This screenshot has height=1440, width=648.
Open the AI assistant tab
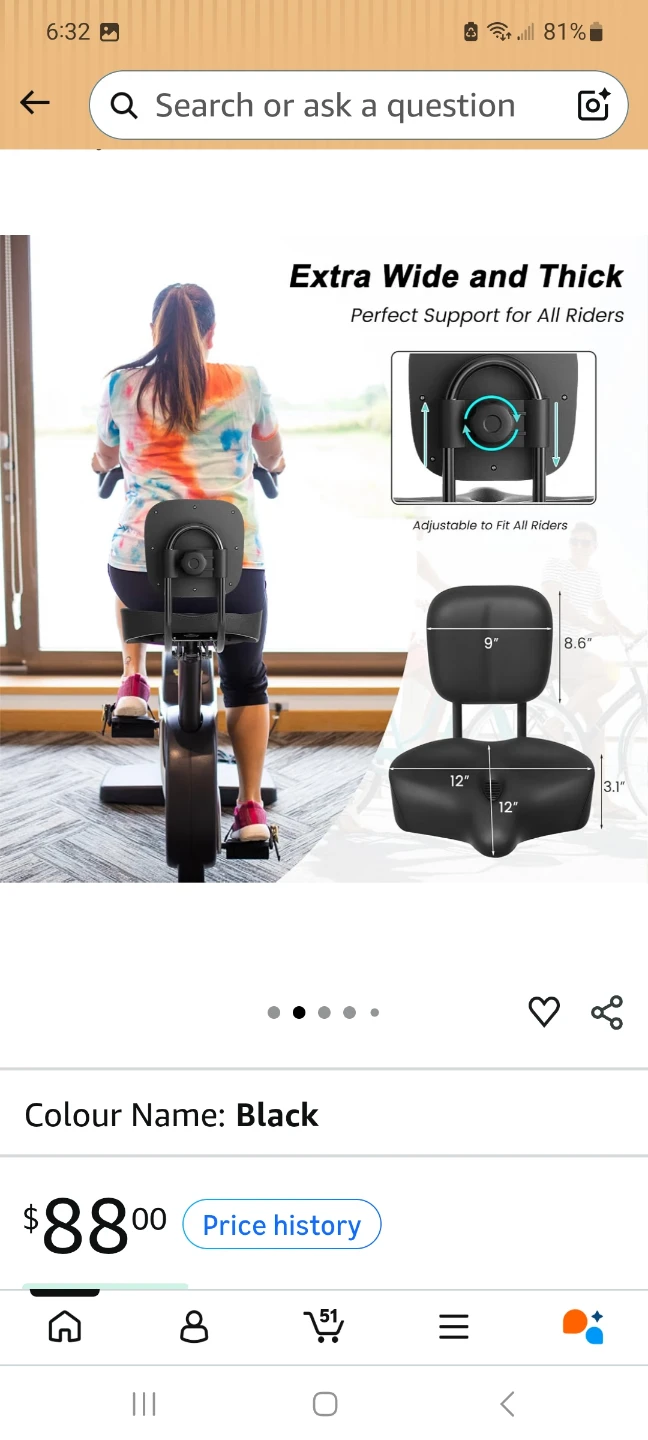pos(583,1326)
